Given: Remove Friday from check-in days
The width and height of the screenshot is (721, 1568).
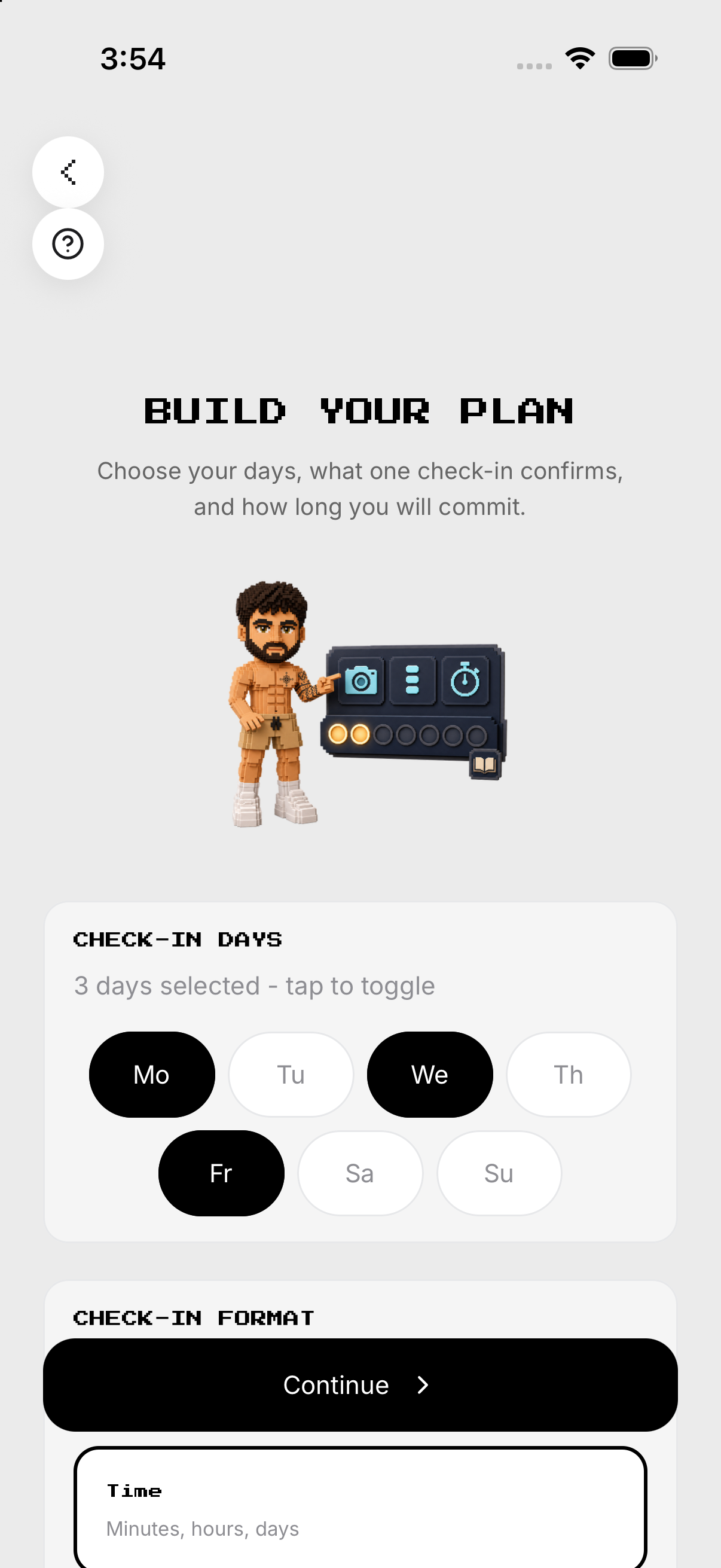Looking at the screenshot, I should pos(221,1173).
